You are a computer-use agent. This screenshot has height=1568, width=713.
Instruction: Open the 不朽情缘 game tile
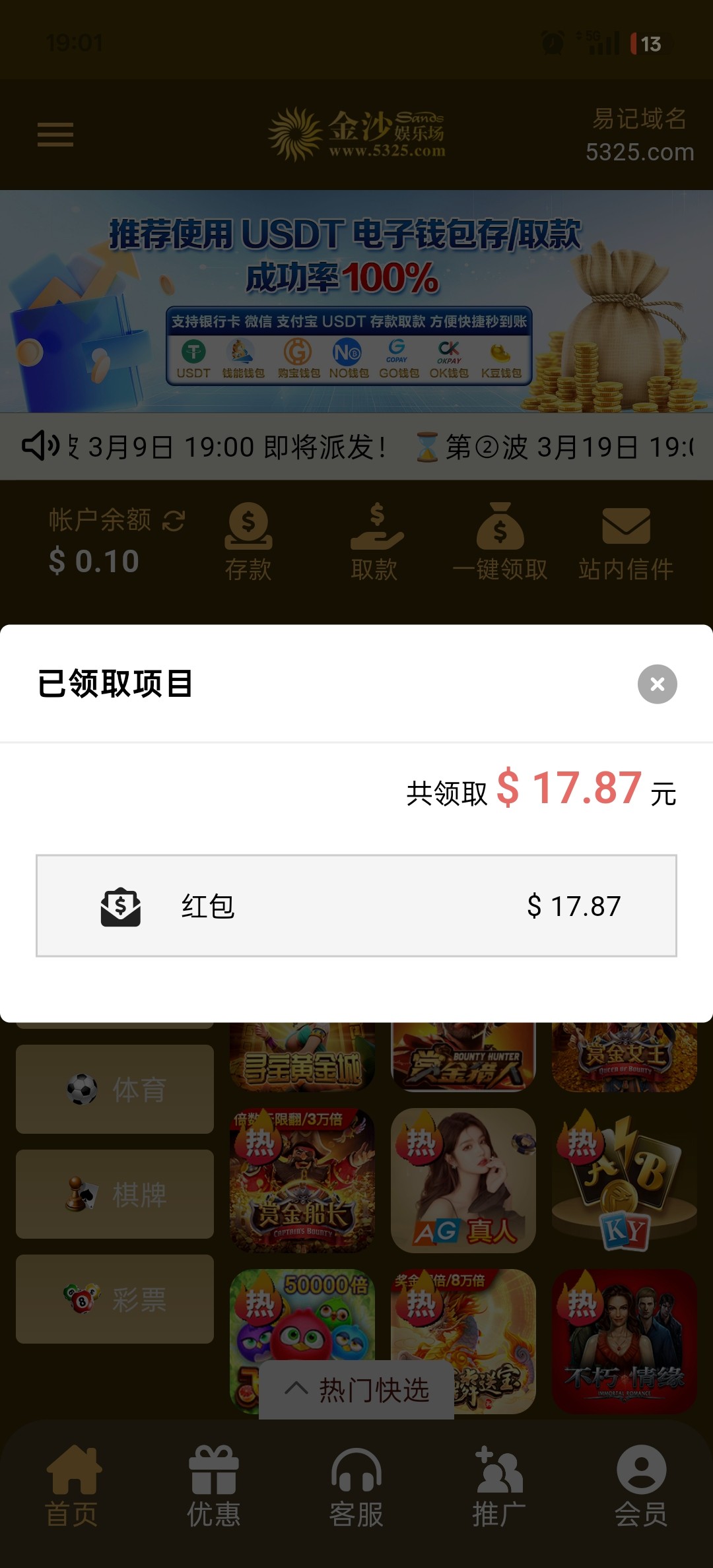click(x=625, y=1340)
